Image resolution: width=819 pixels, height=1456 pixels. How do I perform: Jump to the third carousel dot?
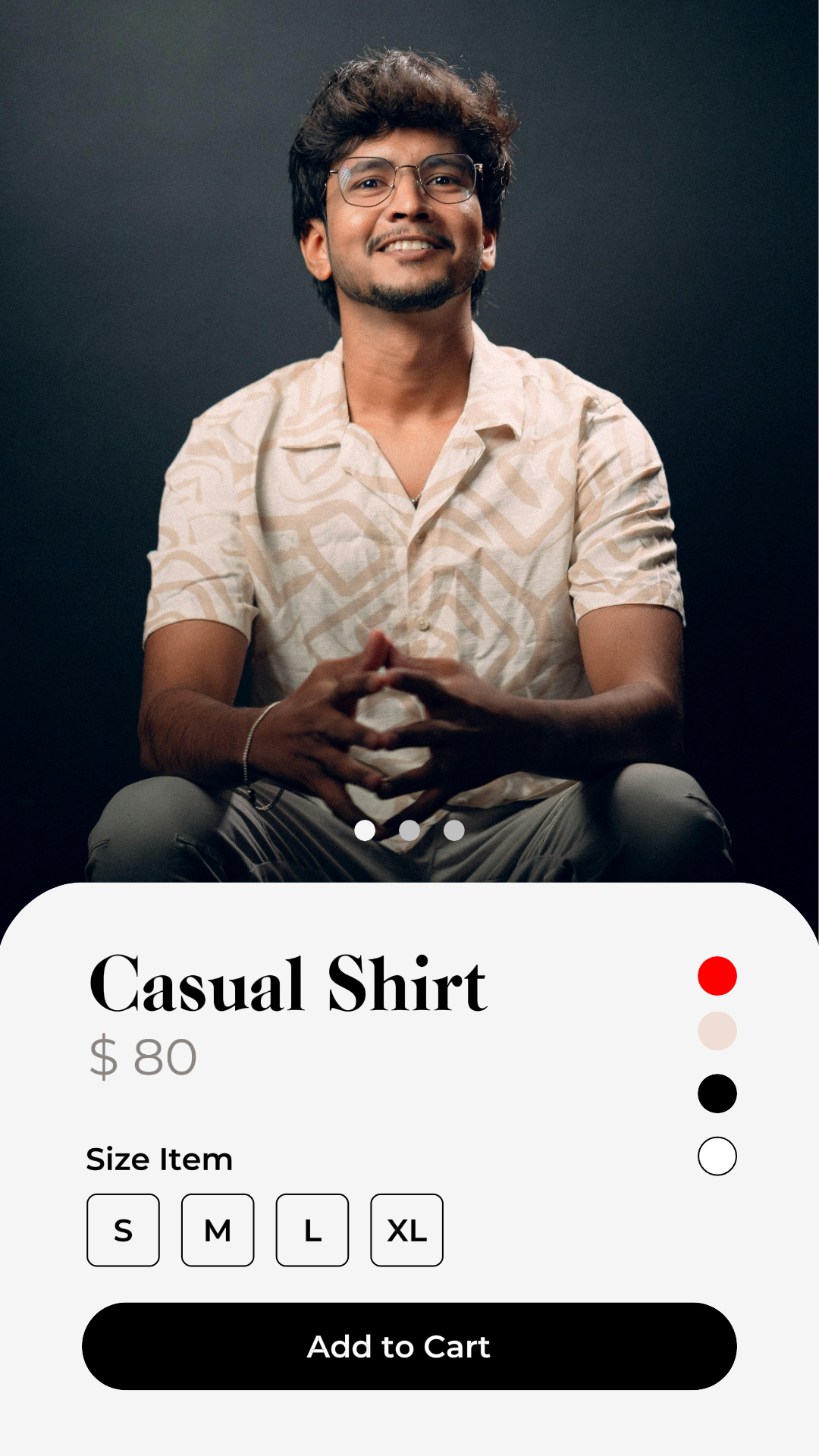(x=453, y=832)
